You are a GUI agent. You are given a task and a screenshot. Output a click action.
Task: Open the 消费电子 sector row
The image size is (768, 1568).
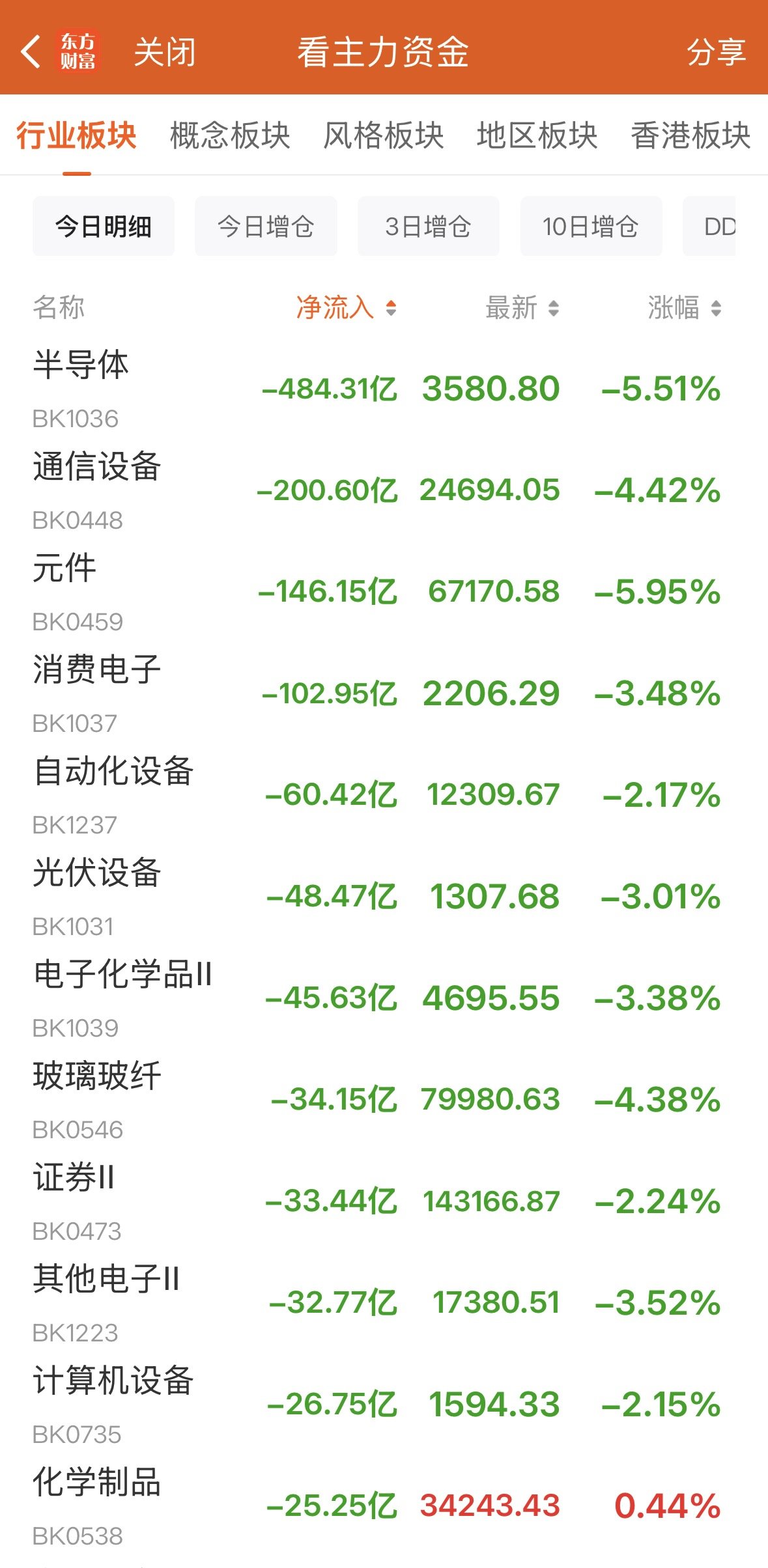[x=384, y=693]
